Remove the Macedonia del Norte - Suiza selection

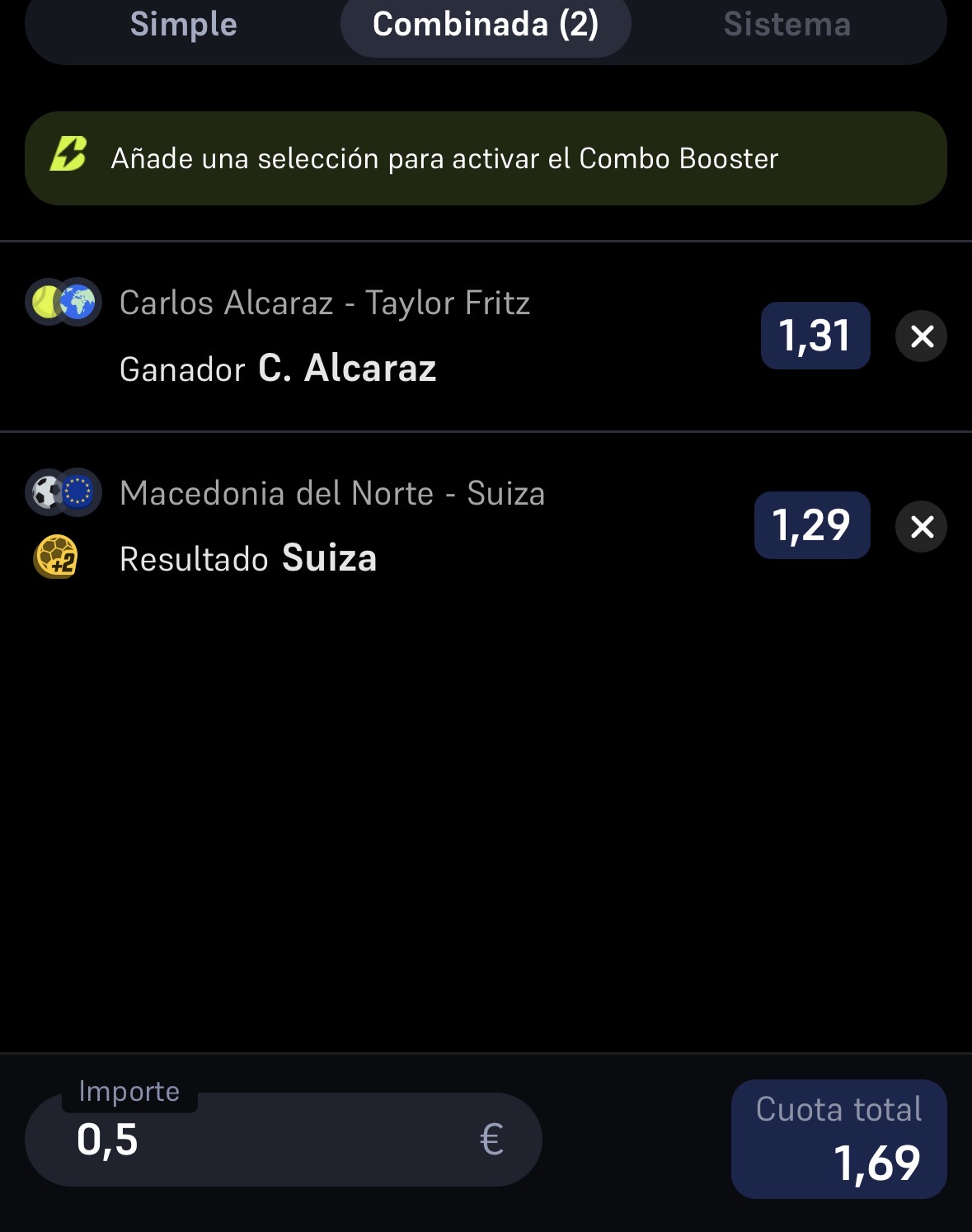click(922, 526)
